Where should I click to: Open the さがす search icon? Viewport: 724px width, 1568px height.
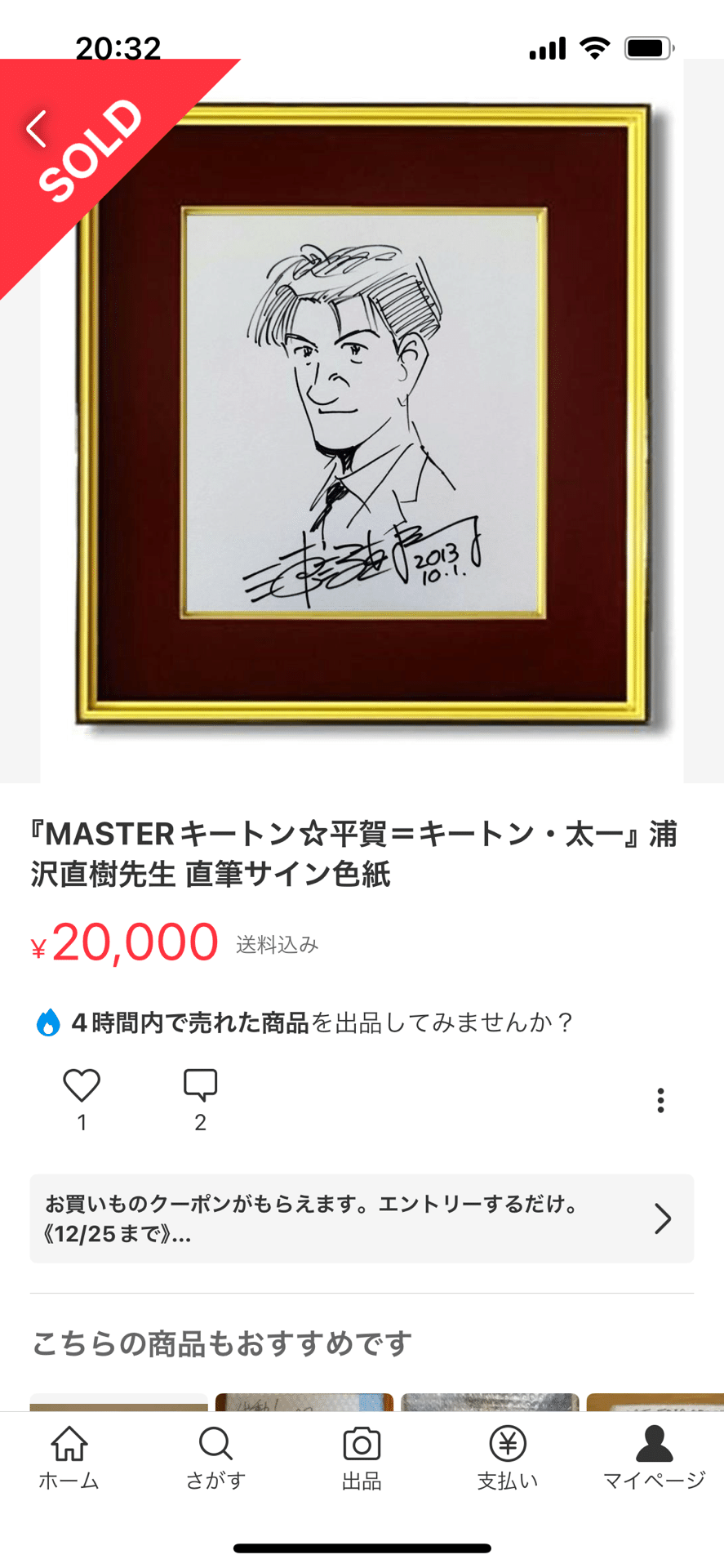click(215, 1443)
